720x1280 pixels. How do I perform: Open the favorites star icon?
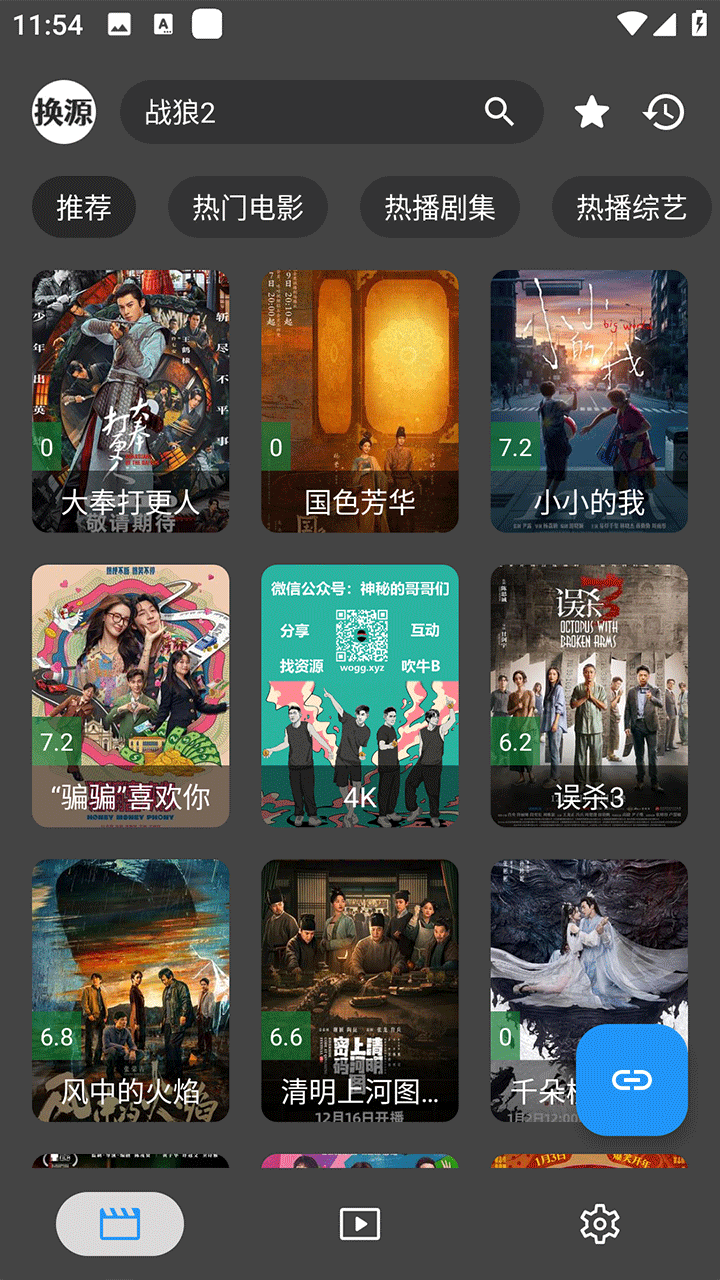(x=590, y=112)
